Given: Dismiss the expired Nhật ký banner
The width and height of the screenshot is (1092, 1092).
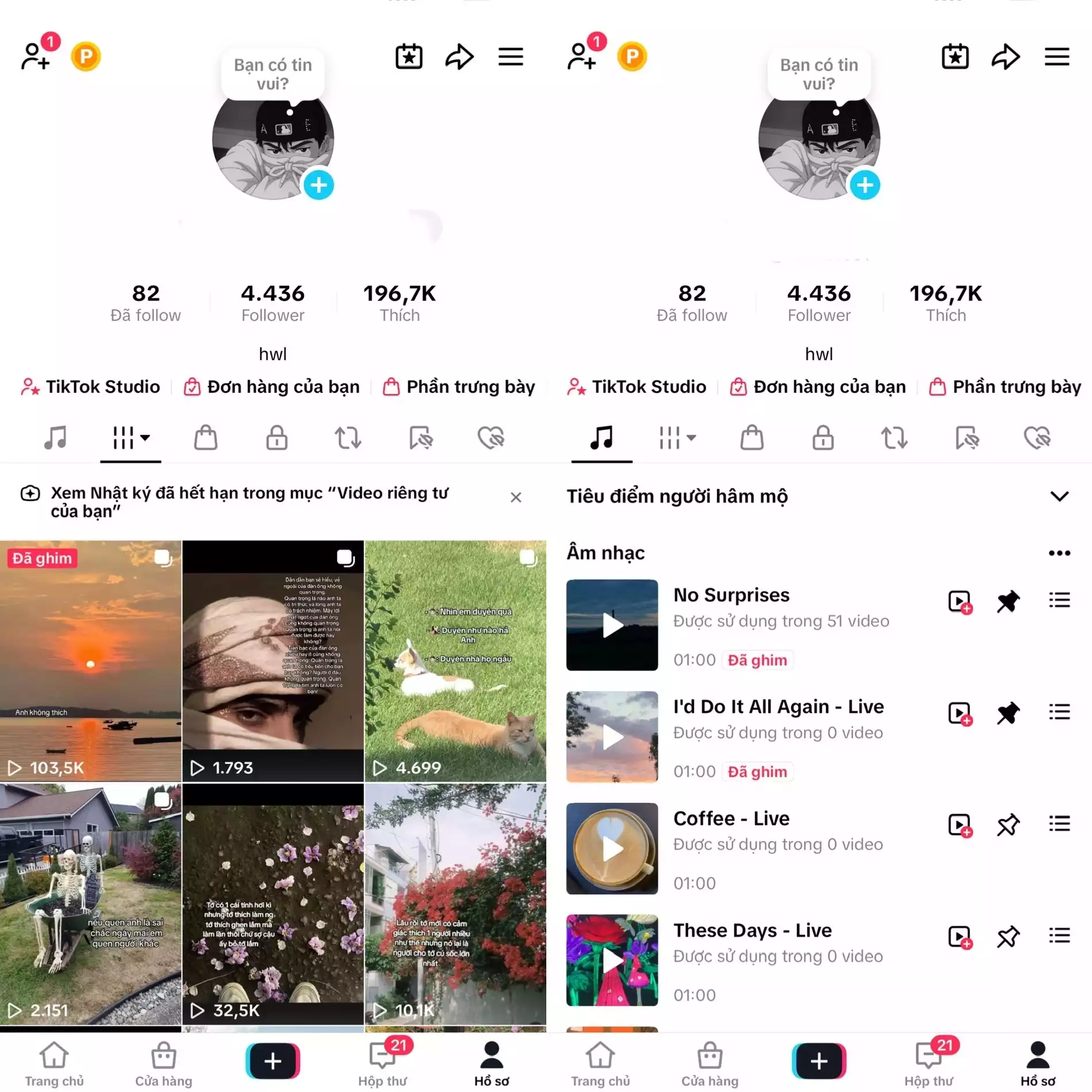Looking at the screenshot, I should point(515,497).
